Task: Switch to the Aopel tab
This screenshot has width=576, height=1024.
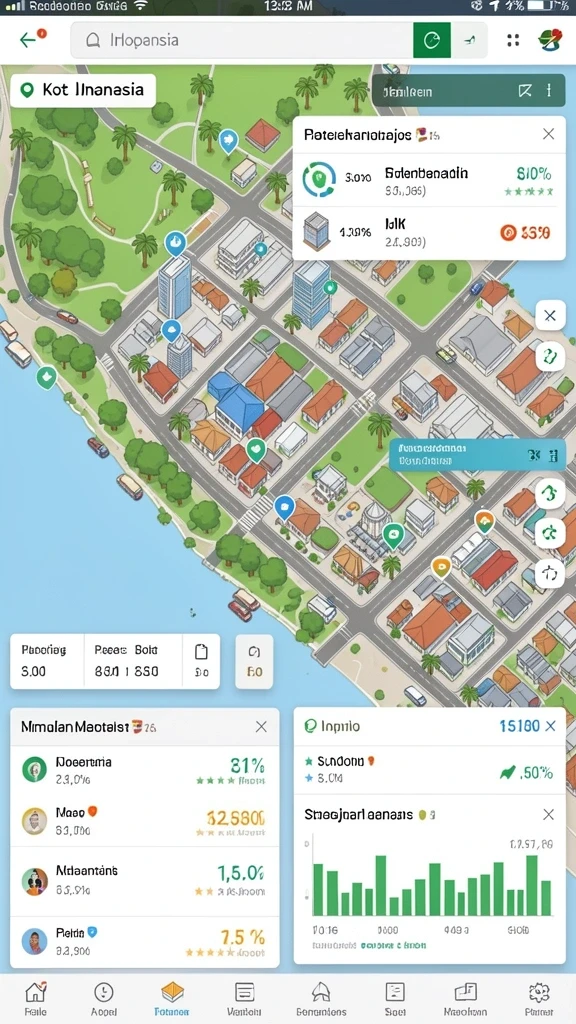Action: (104, 999)
